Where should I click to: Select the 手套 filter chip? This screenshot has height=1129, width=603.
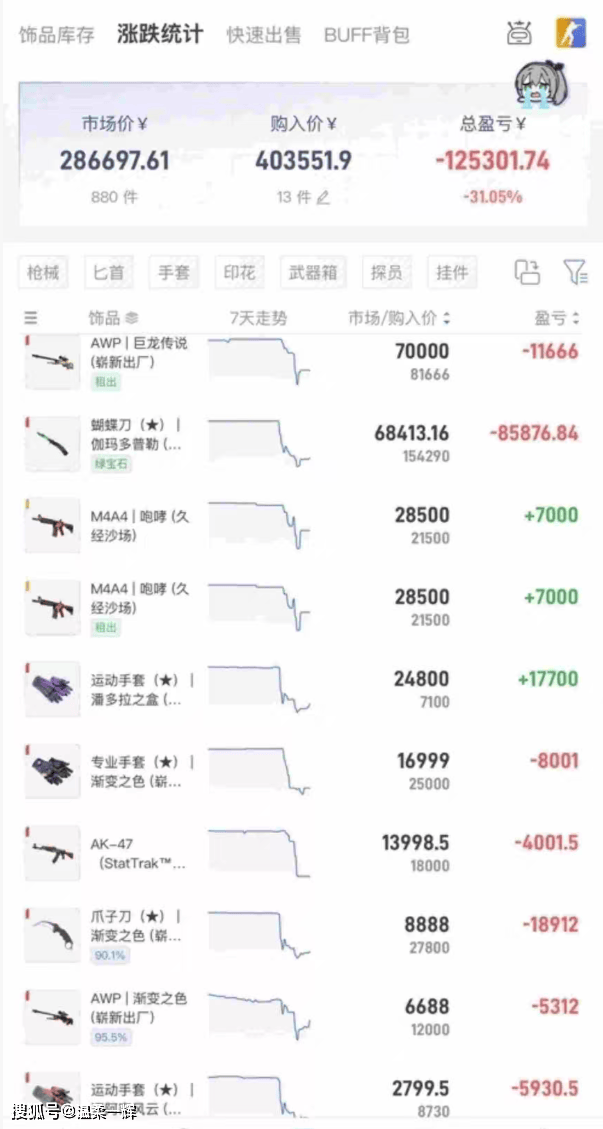pos(174,272)
